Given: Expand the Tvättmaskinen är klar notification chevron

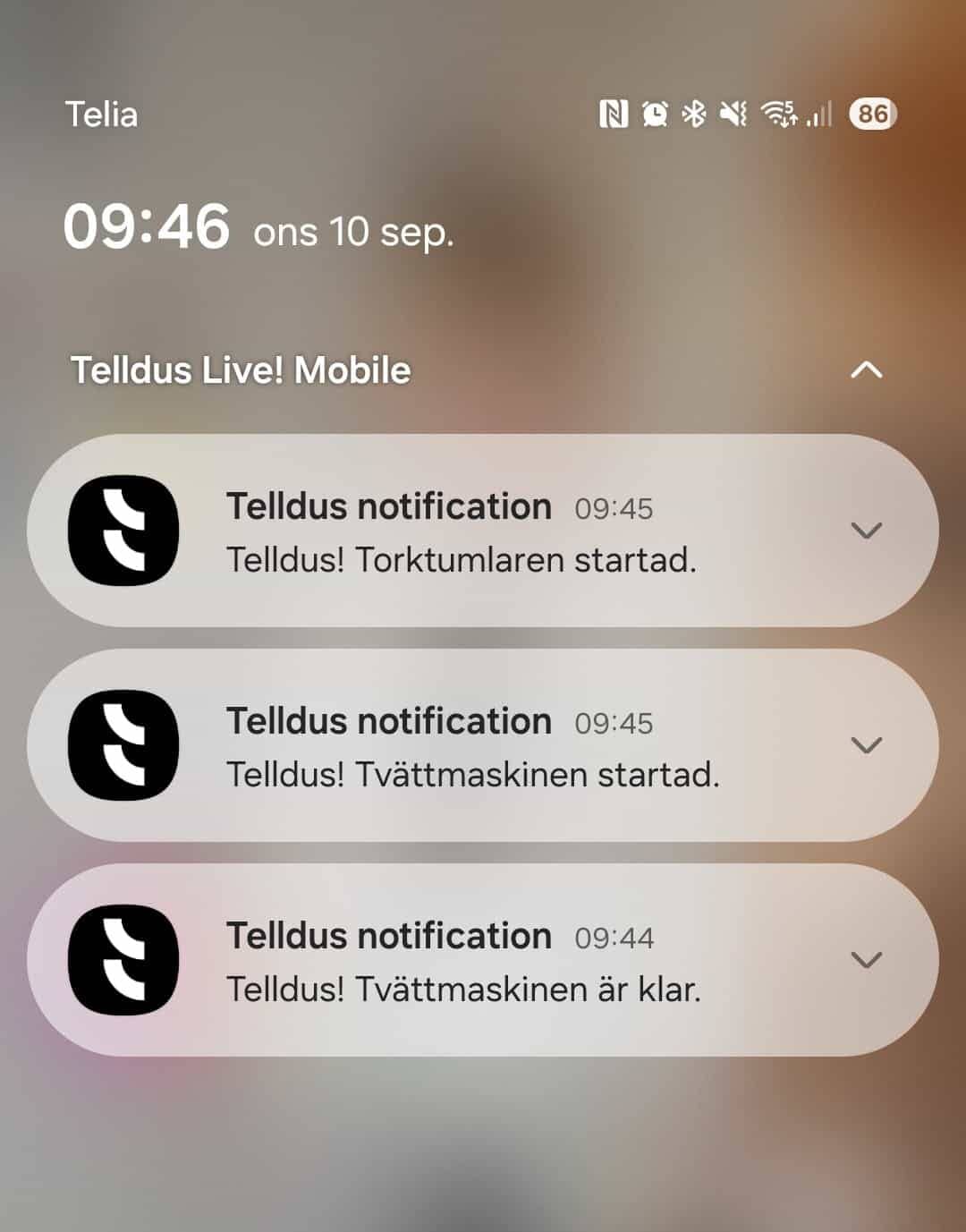Looking at the screenshot, I should 866,960.
